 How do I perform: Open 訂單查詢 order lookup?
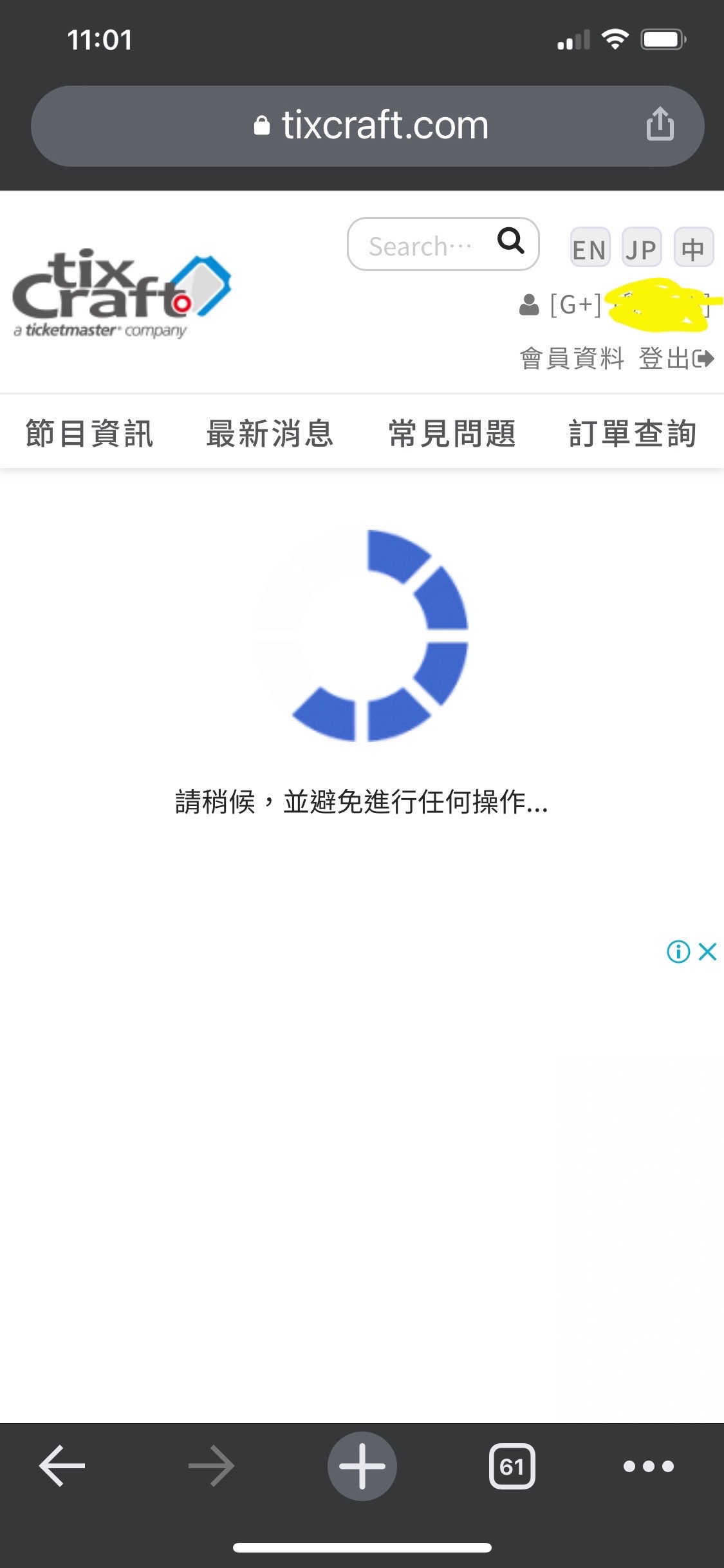[633, 433]
